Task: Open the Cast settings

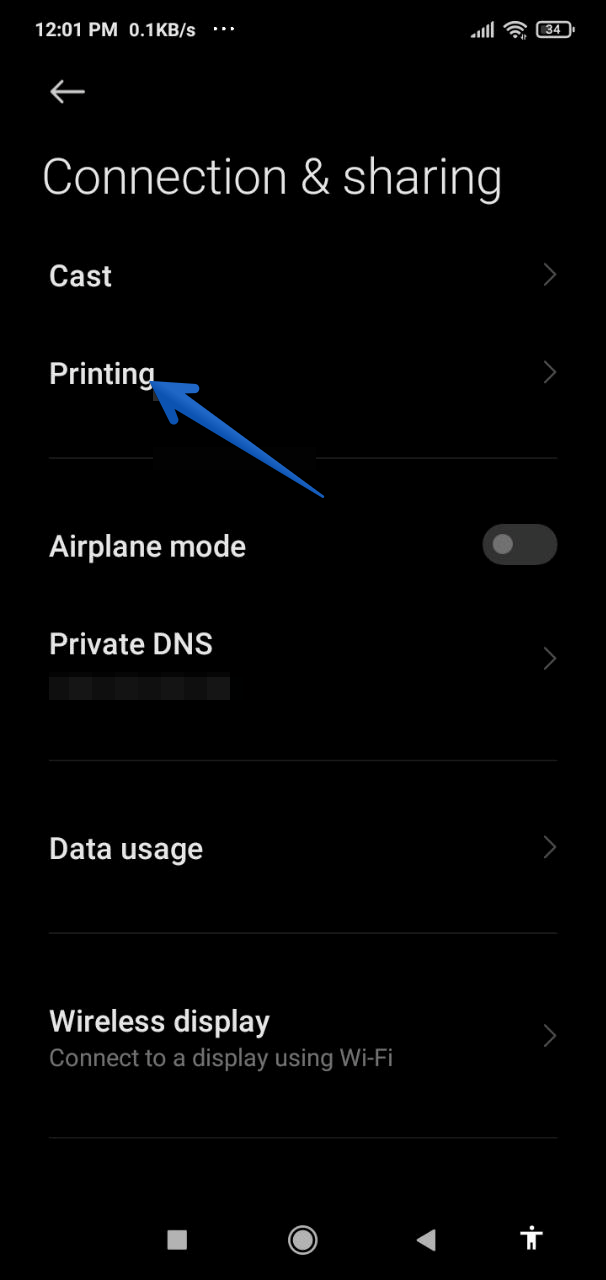Action: point(303,276)
